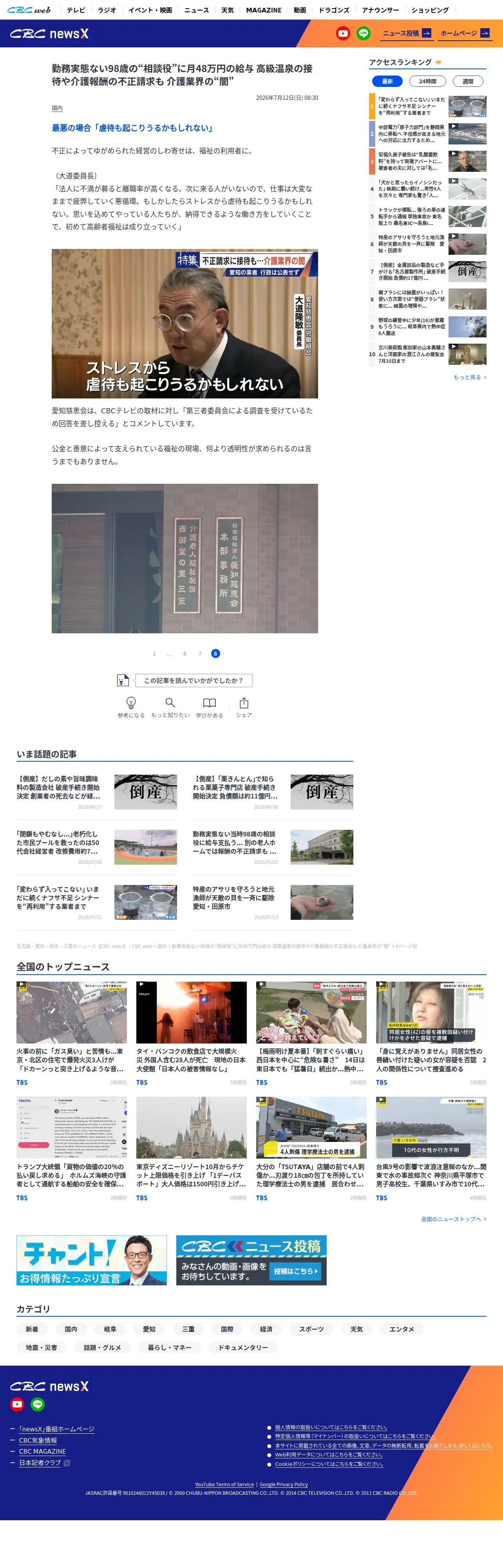Open the MAGAZINE item in top navigation
Viewport: 503px width, 1568px height.
click(264, 10)
